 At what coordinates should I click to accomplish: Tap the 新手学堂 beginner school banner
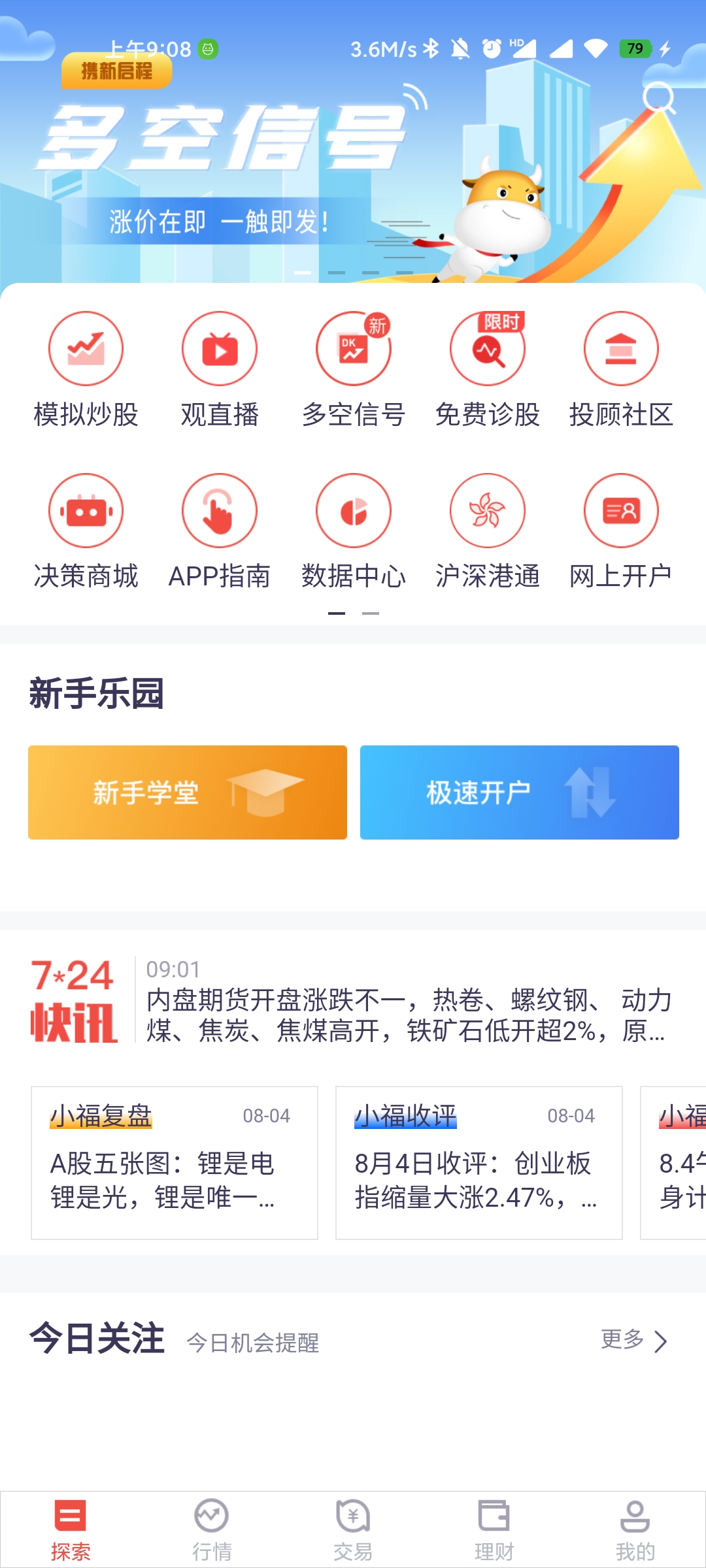[187, 792]
